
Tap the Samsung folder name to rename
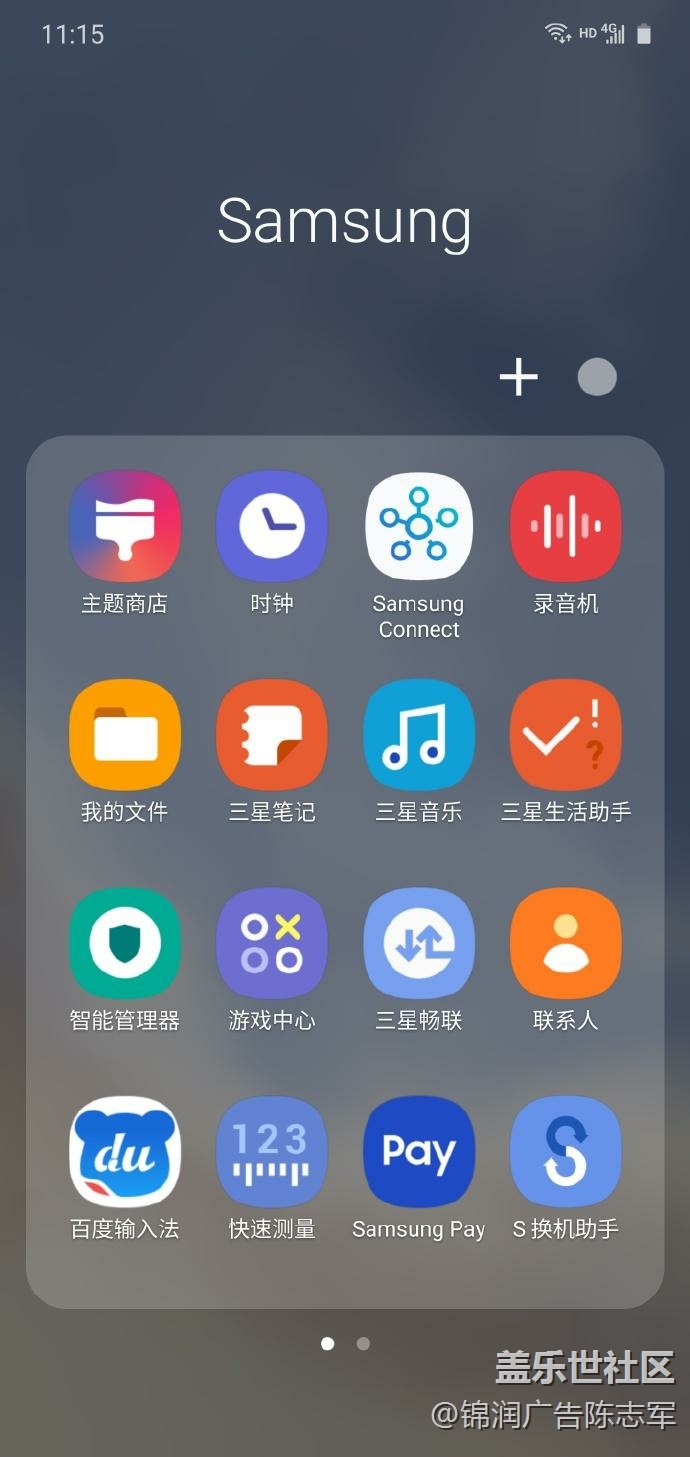[x=344, y=221]
